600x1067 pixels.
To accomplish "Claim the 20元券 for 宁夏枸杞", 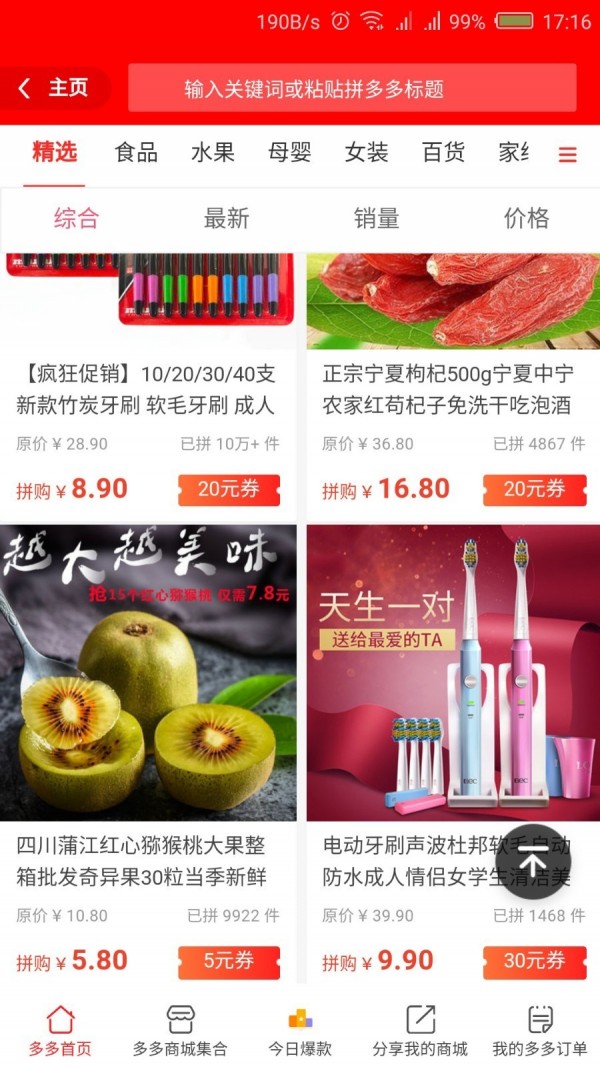I will pos(534,489).
